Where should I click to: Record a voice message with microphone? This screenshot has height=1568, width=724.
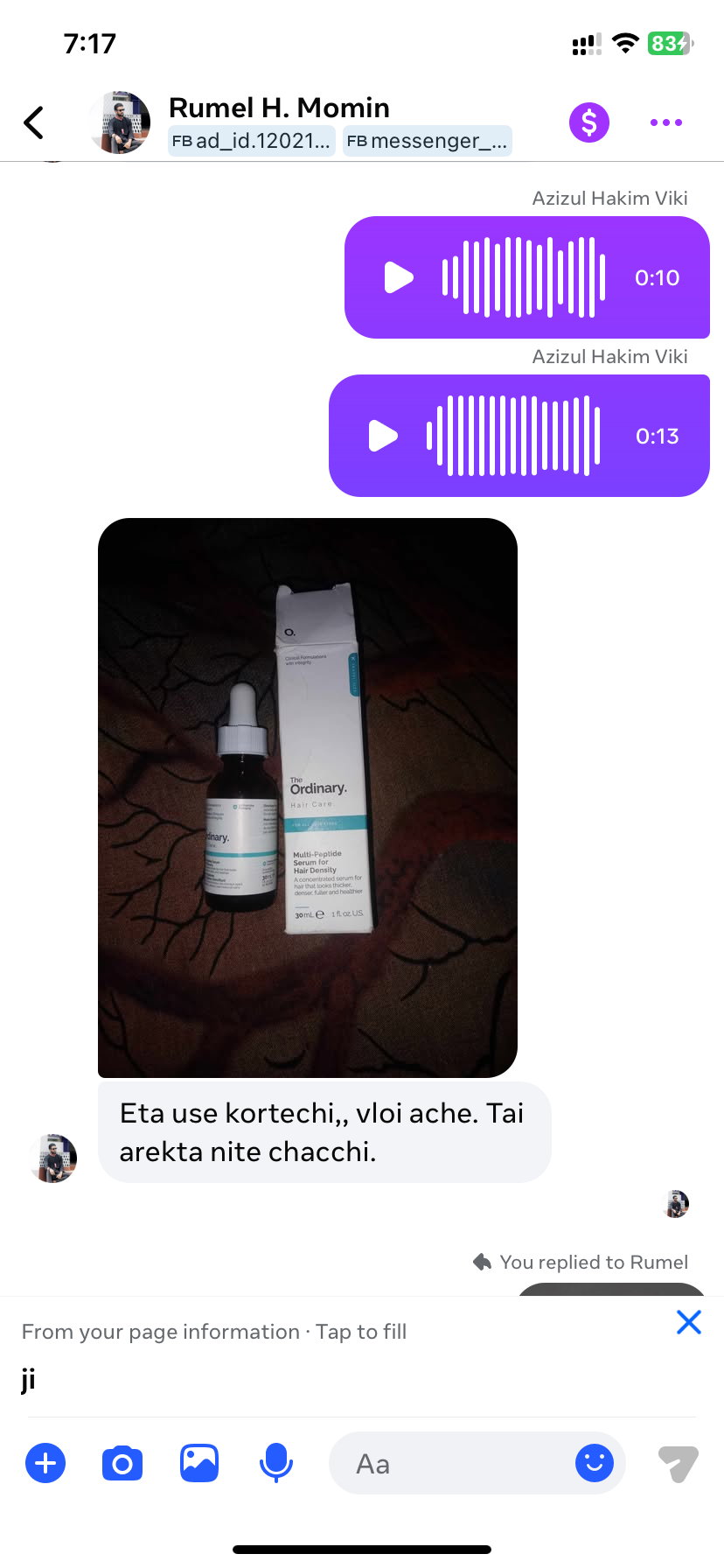276,1463
